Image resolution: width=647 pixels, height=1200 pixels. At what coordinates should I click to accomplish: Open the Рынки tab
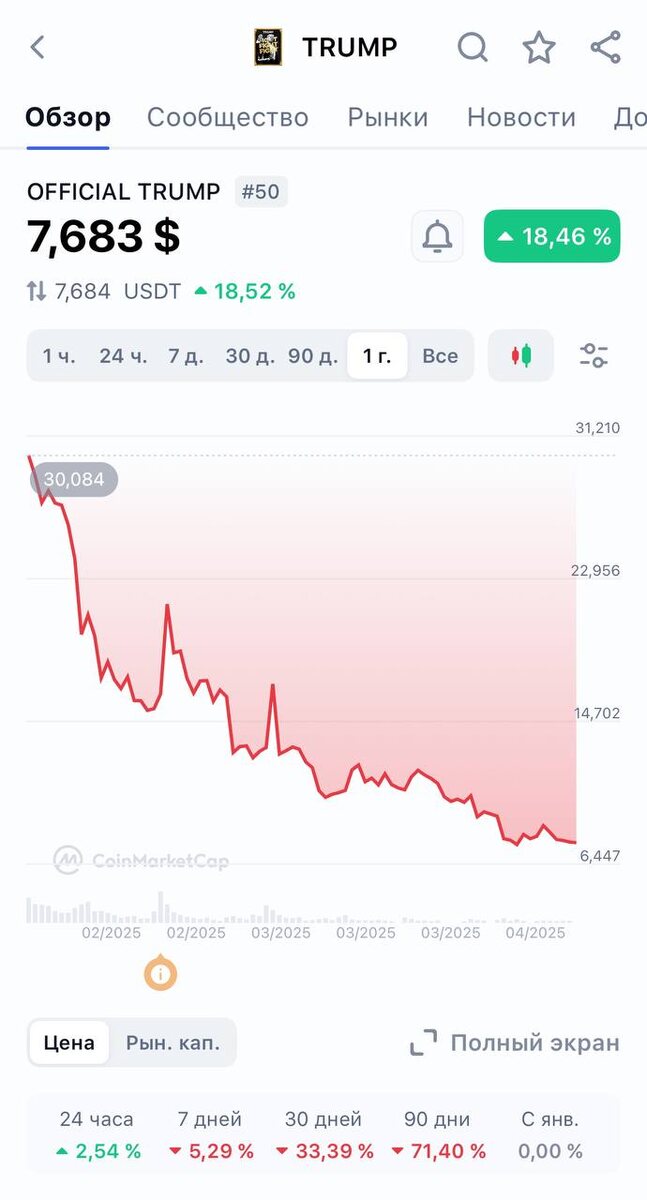[388, 117]
